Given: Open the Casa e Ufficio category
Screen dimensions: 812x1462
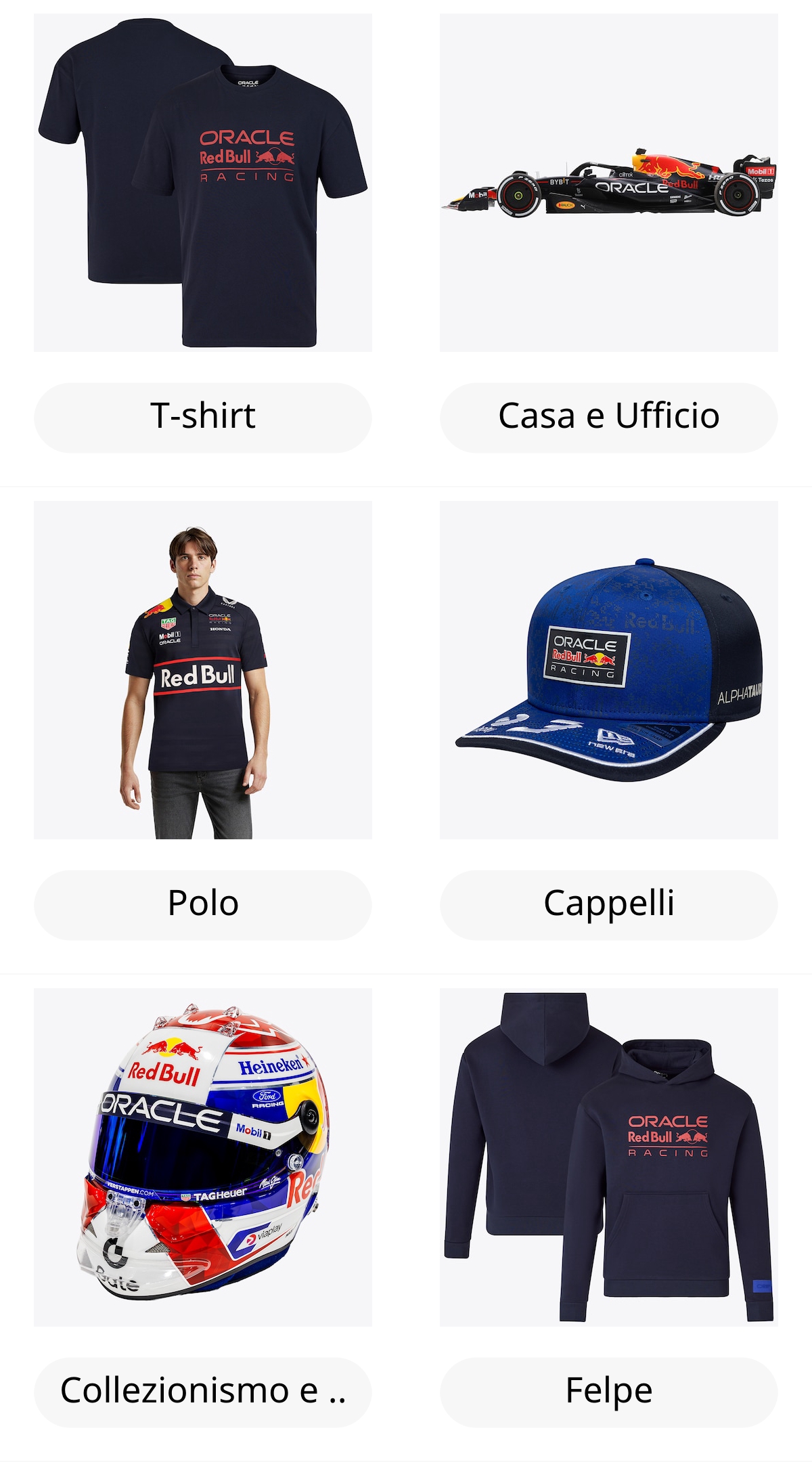Looking at the screenshot, I should point(608,416).
